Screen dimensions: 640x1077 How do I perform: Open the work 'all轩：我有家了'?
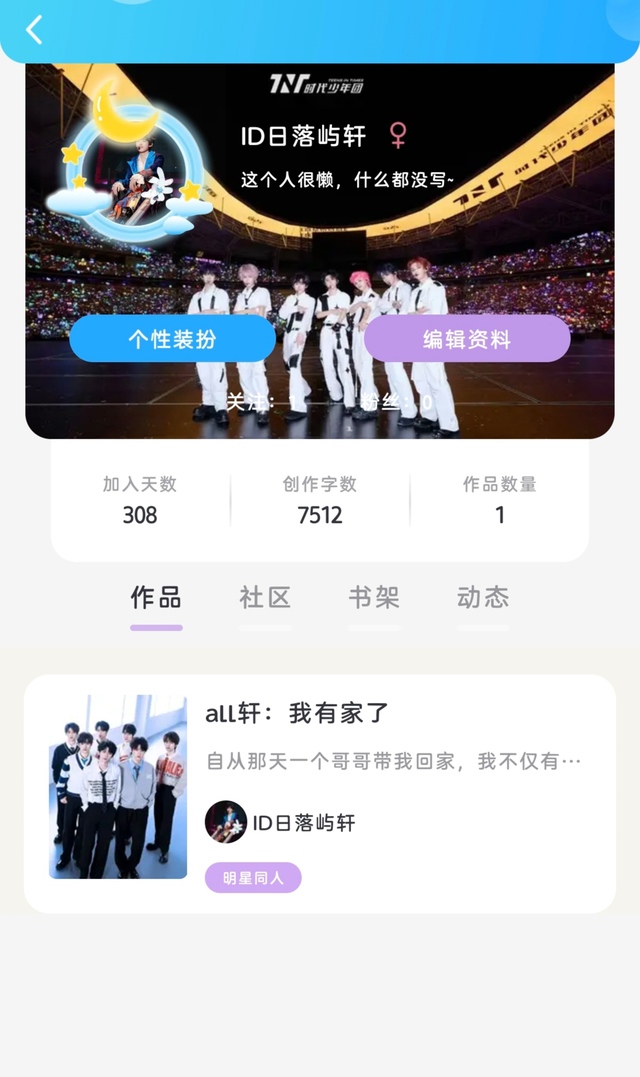tap(297, 713)
